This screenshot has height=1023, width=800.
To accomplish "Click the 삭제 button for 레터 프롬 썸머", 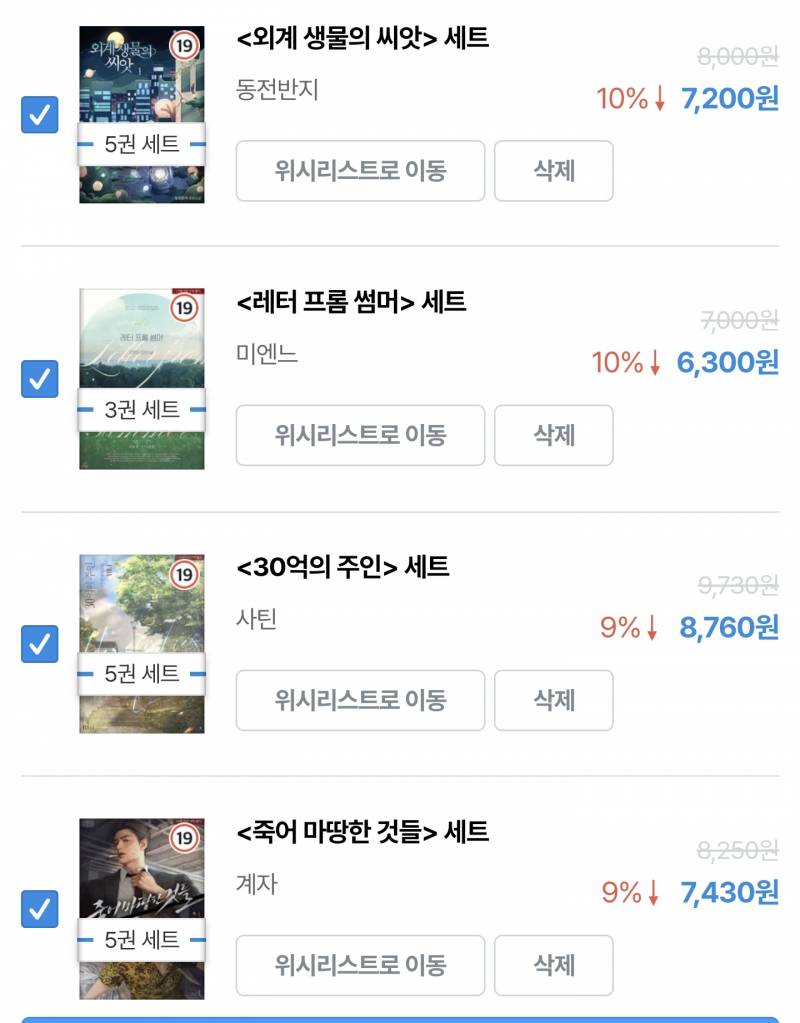I will [554, 435].
